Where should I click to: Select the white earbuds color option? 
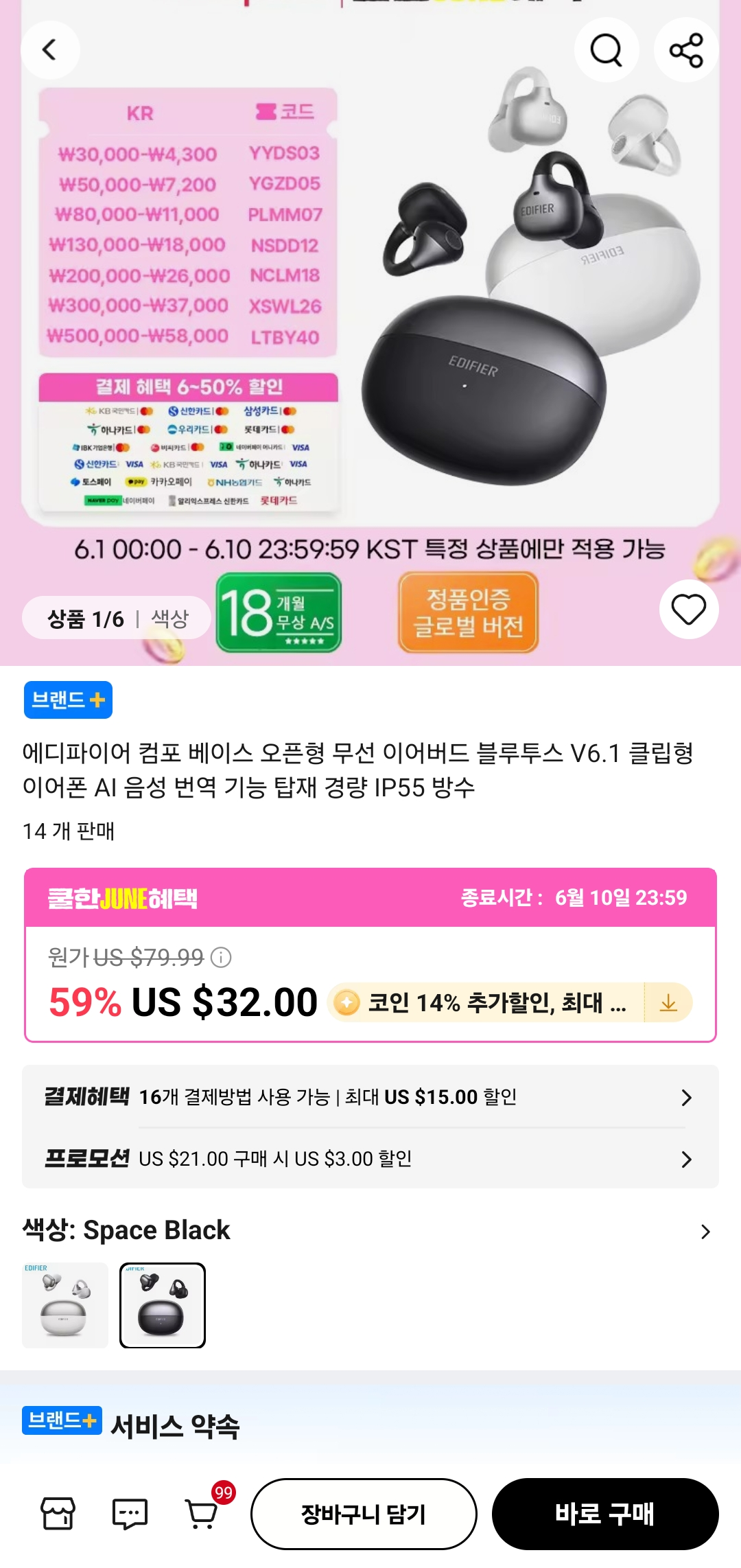(65, 1305)
